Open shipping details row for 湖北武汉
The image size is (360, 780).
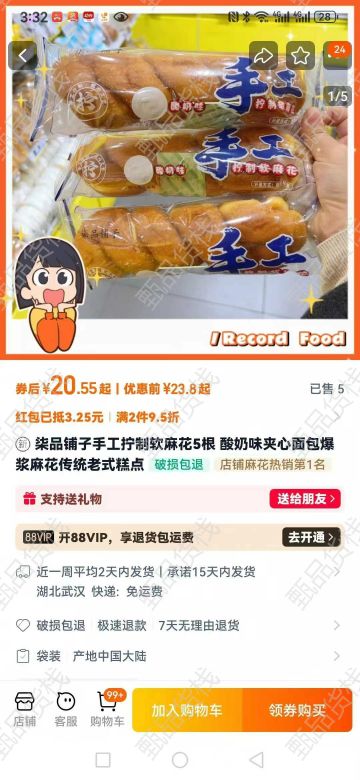click(x=179, y=582)
